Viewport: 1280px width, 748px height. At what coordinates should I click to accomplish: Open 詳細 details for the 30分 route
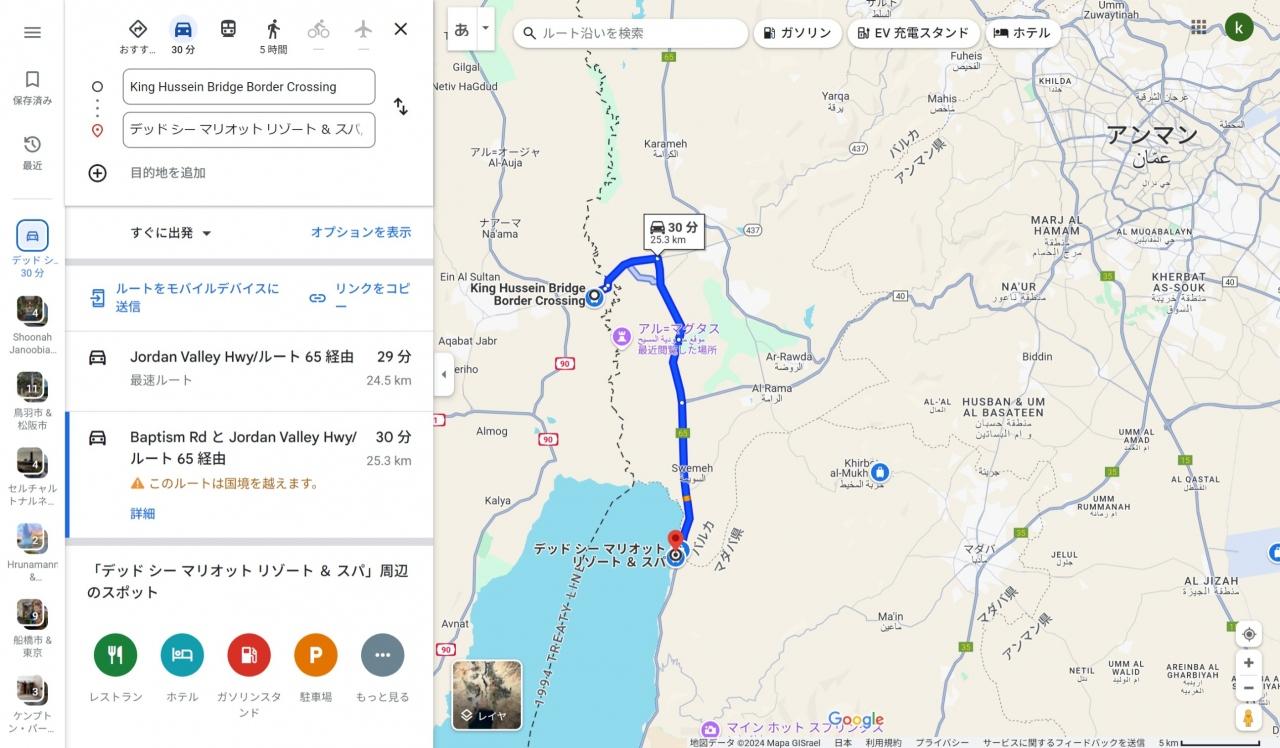pos(142,514)
